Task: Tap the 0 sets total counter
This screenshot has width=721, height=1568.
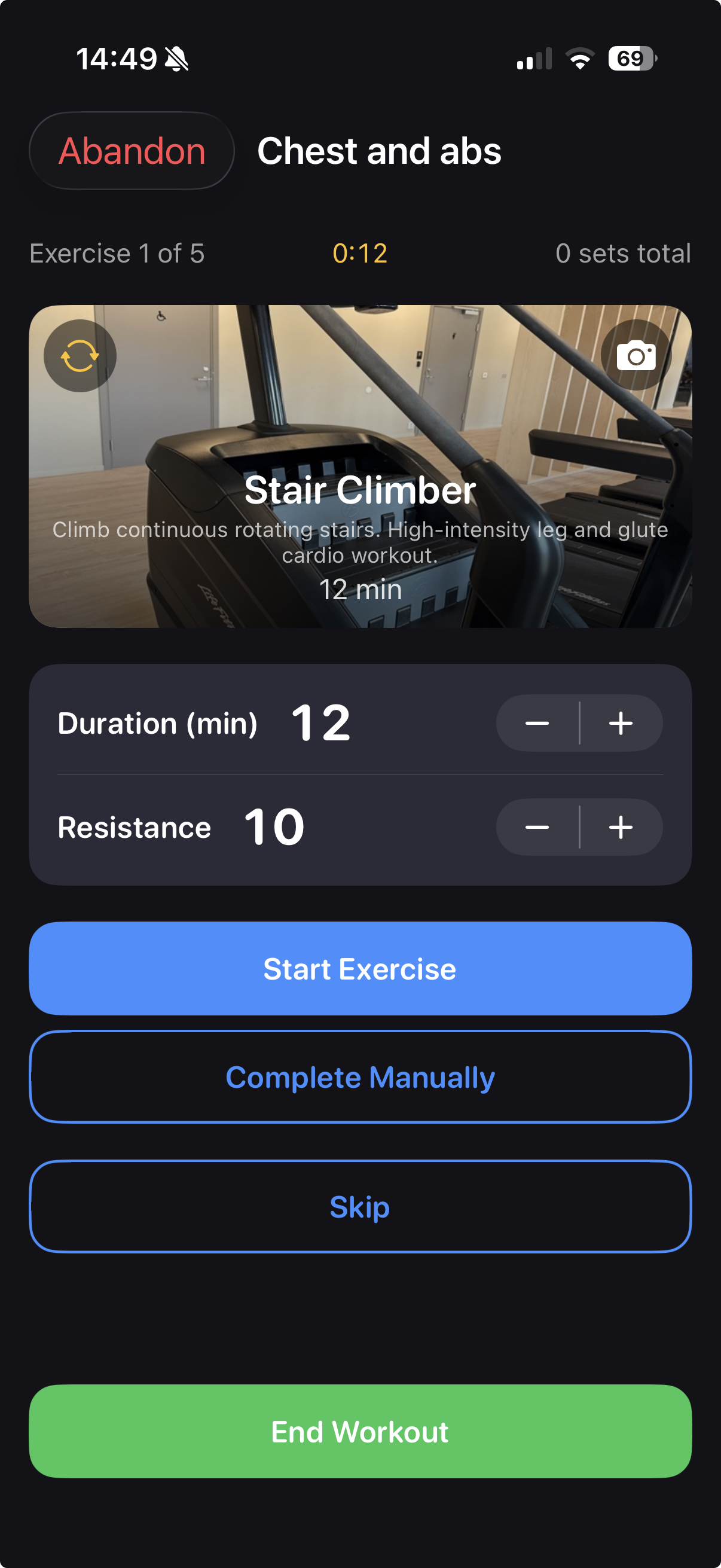Action: click(x=623, y=253)
